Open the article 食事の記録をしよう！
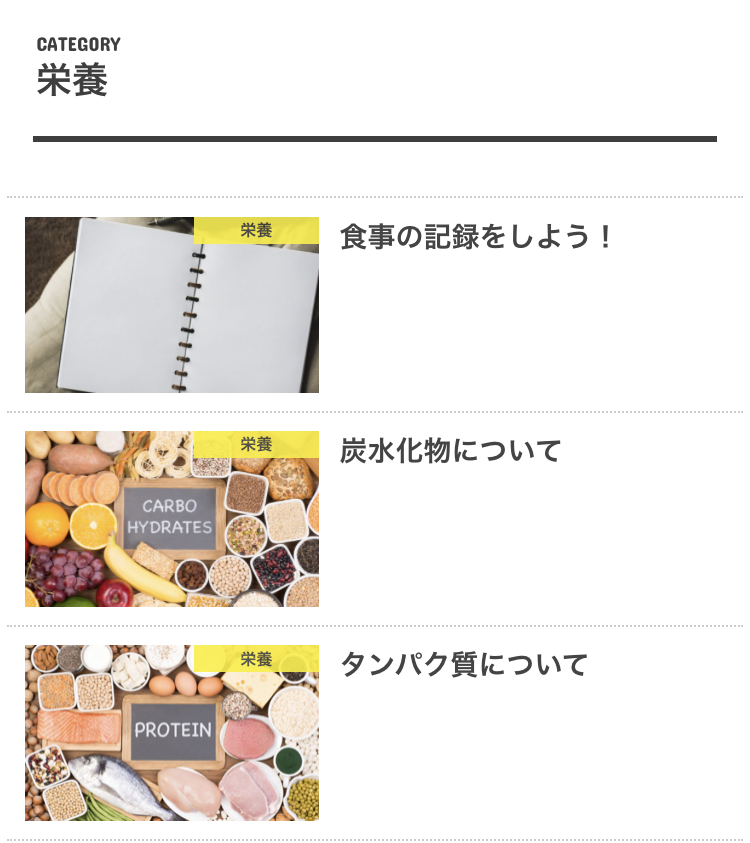 476,238
